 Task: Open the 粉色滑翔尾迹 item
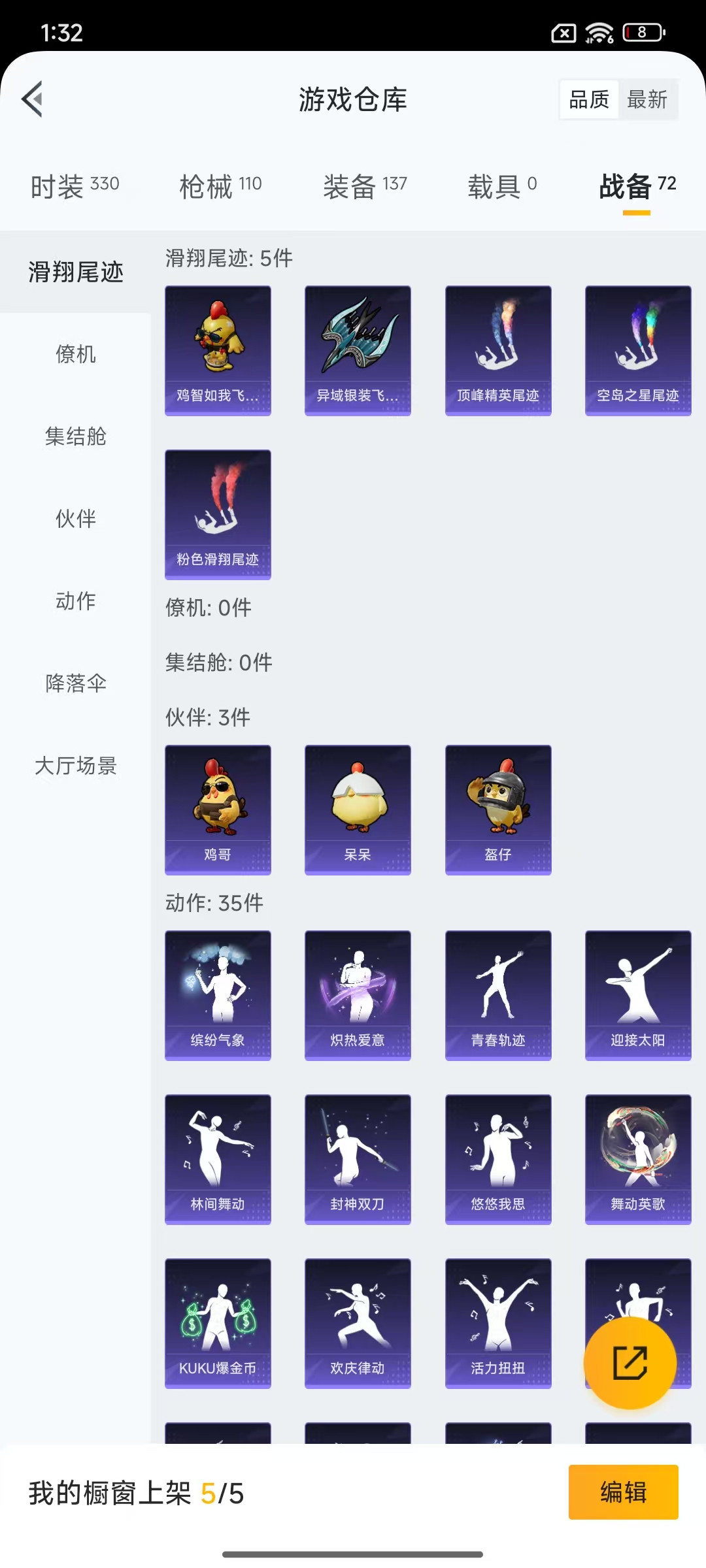click(218, 514)
